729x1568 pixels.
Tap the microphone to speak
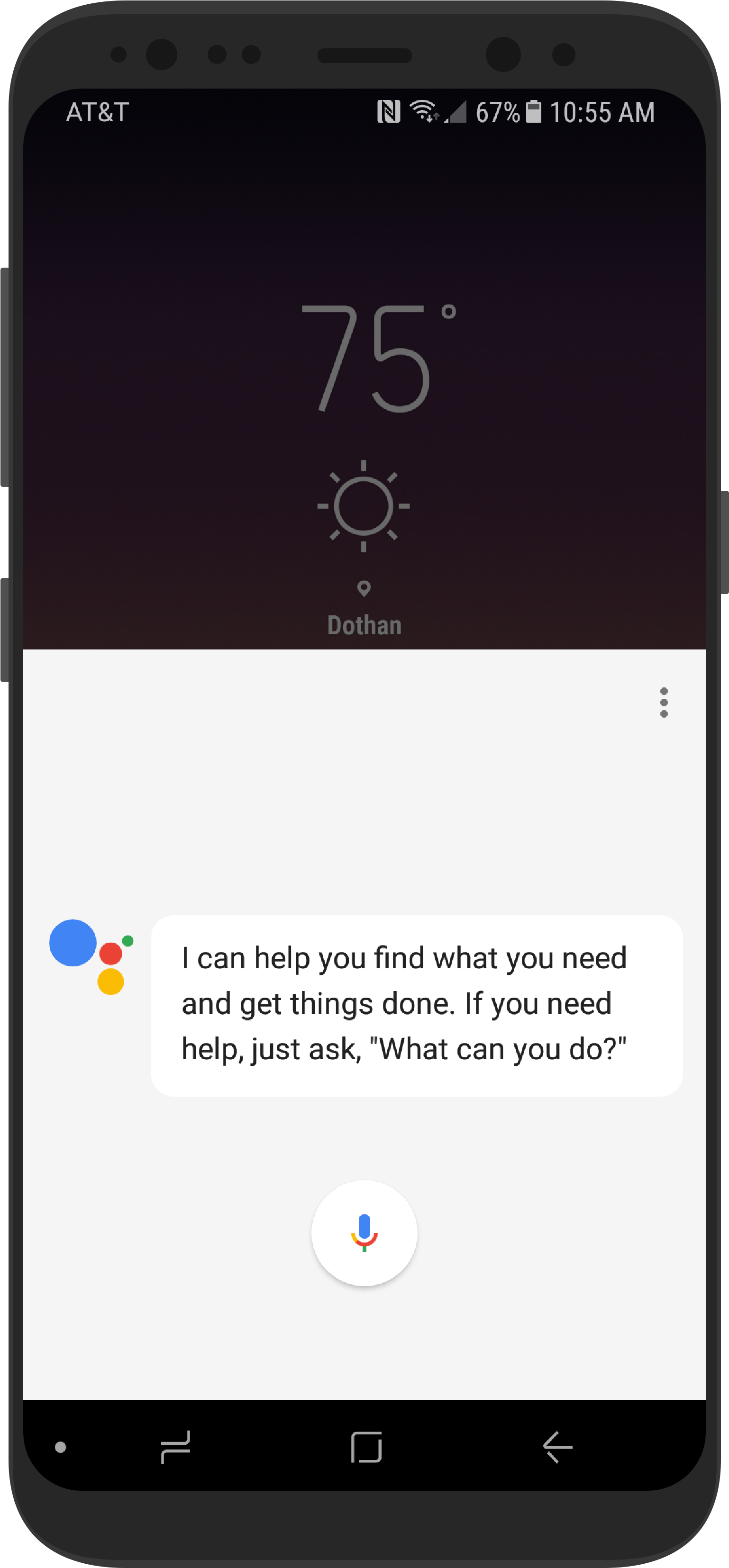pyautogui.click(x=364, y=1233)
